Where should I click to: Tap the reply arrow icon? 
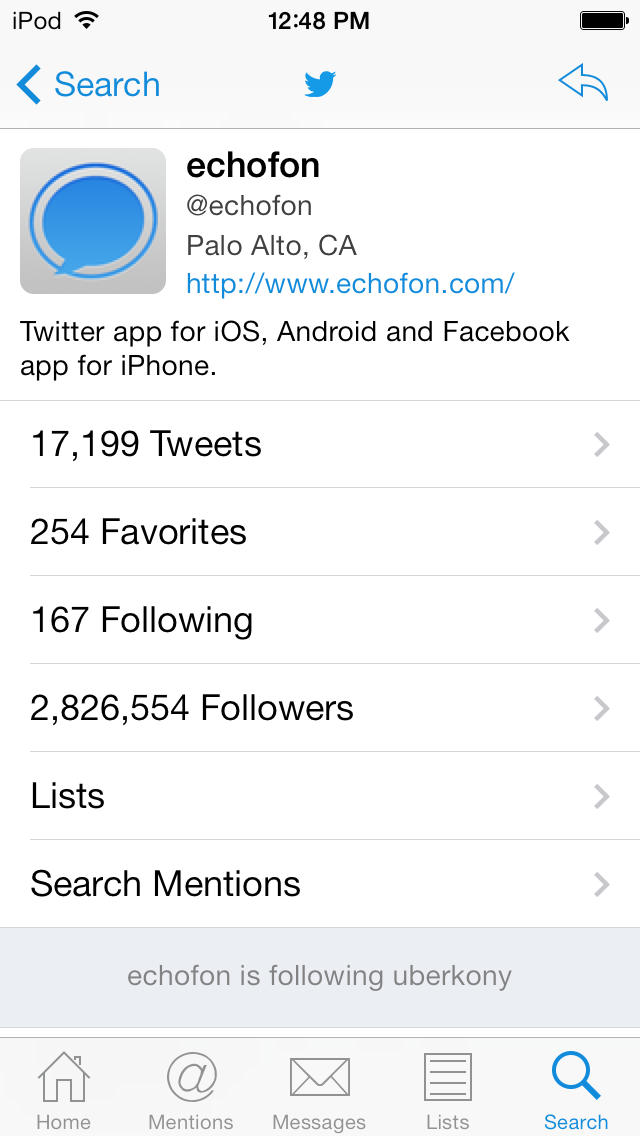(x=583, y=85)
